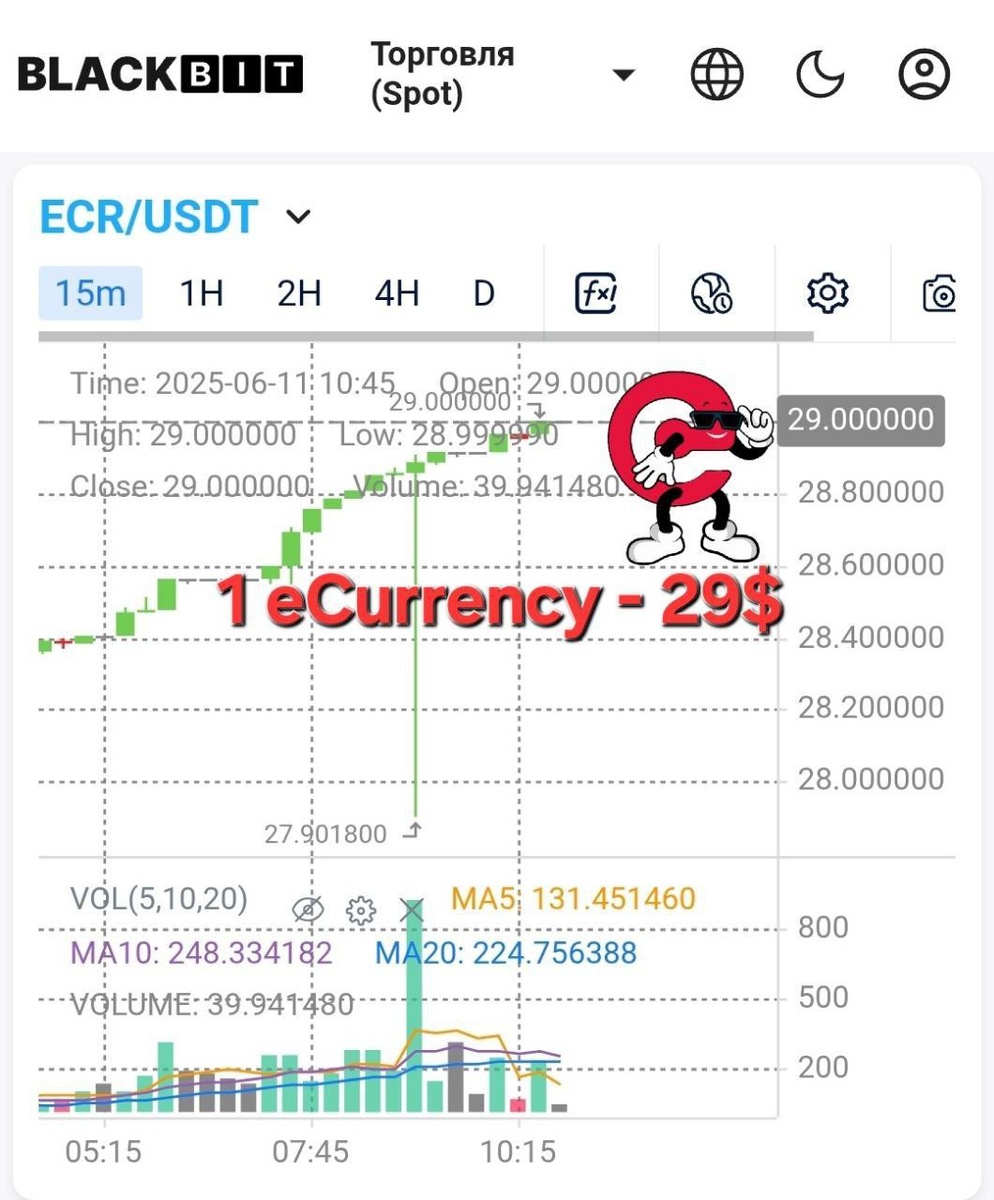
Task: Open the language globe icon
Action: pyautogui.click(x=717, y=75)
